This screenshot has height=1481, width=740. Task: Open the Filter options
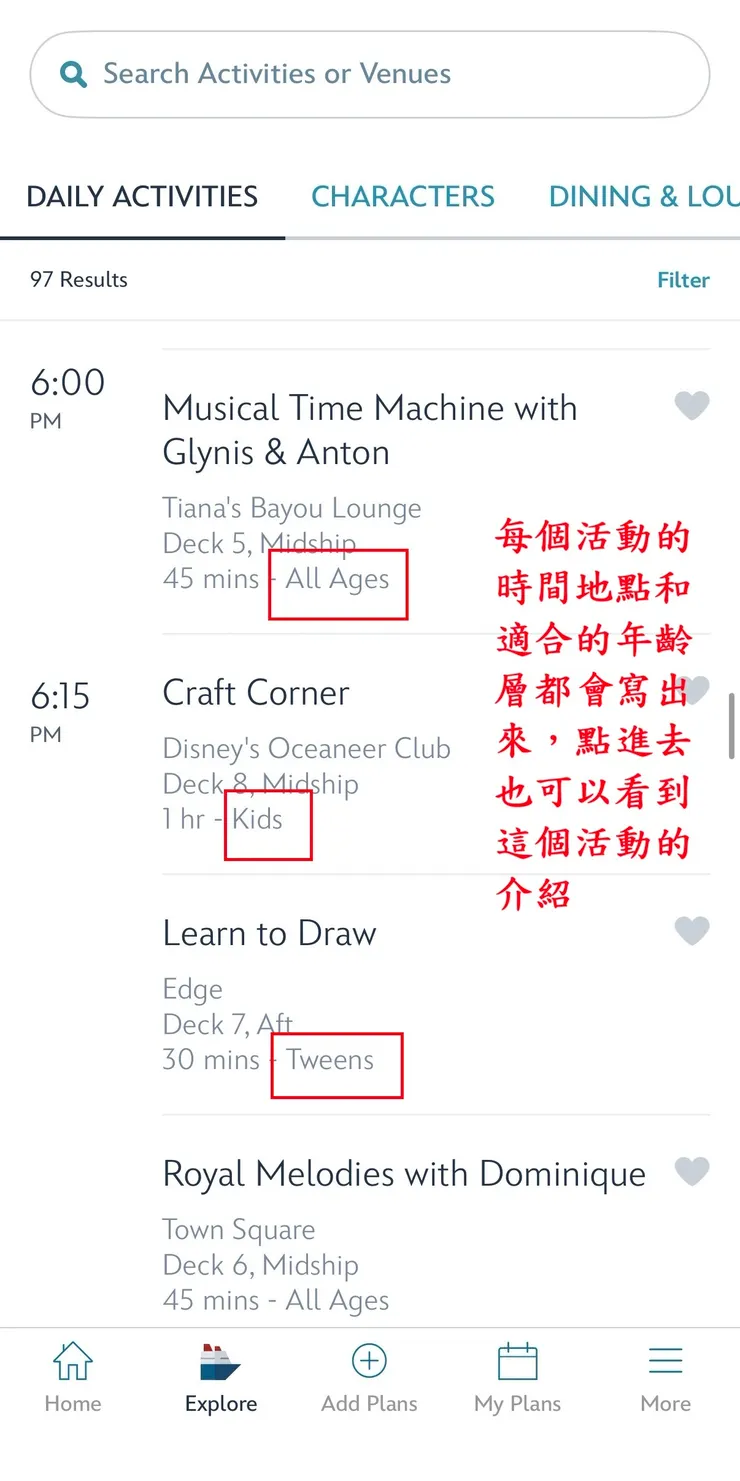683,280
